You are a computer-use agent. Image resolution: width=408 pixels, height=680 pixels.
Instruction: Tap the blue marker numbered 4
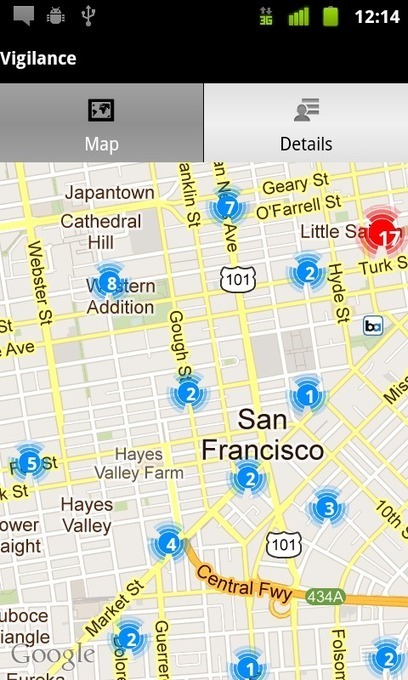[170, 543]
